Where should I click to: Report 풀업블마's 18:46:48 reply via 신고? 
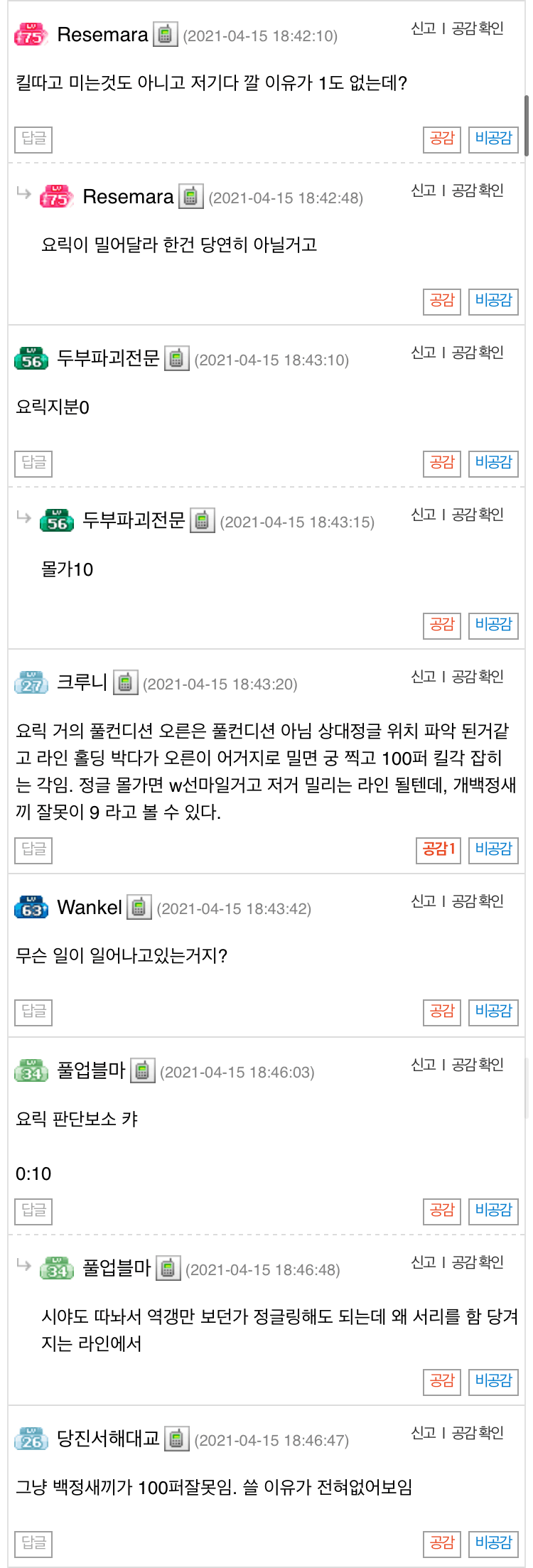coord(424,1262)
